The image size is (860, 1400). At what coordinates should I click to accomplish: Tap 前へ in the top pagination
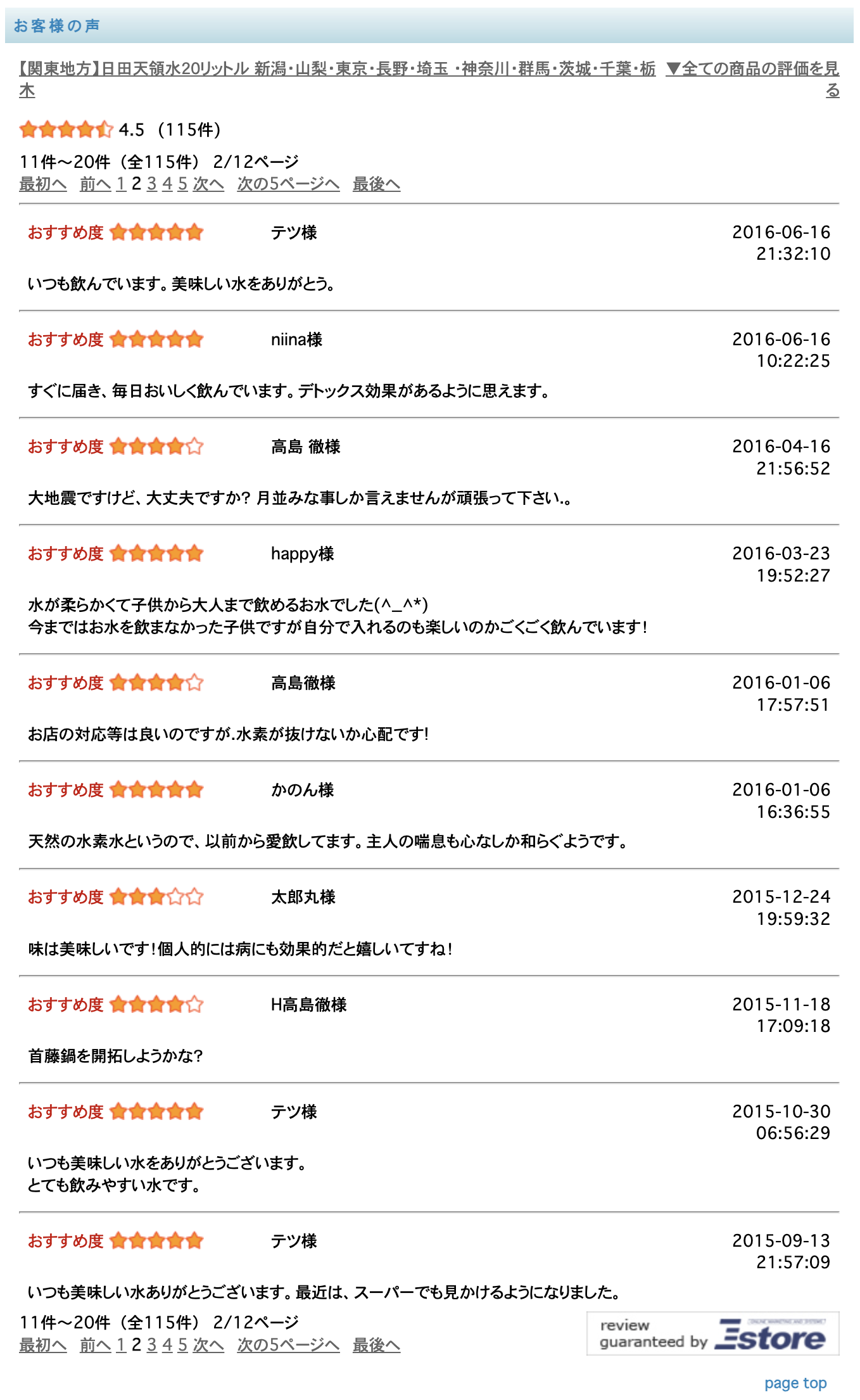(95, 184)
